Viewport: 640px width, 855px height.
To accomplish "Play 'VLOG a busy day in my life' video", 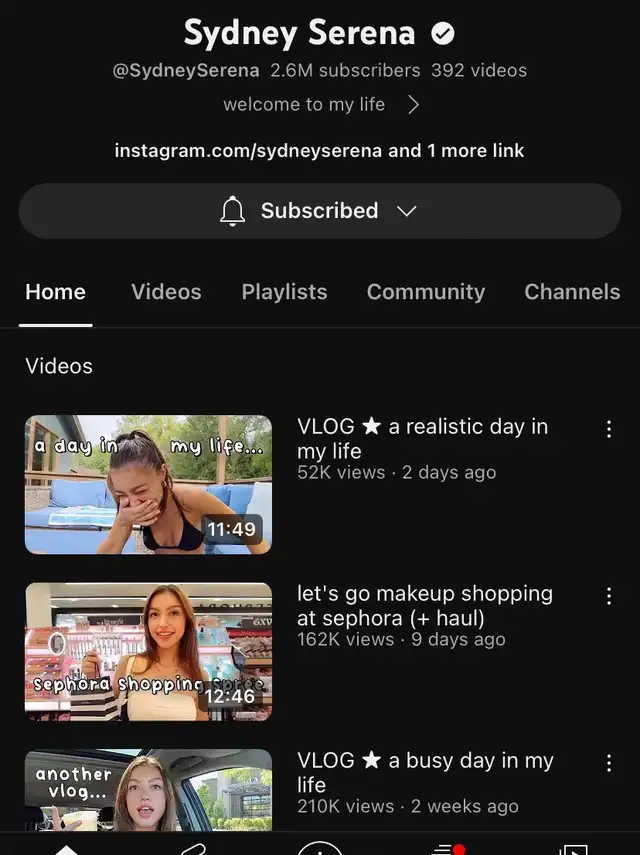I will coord(148,792).
